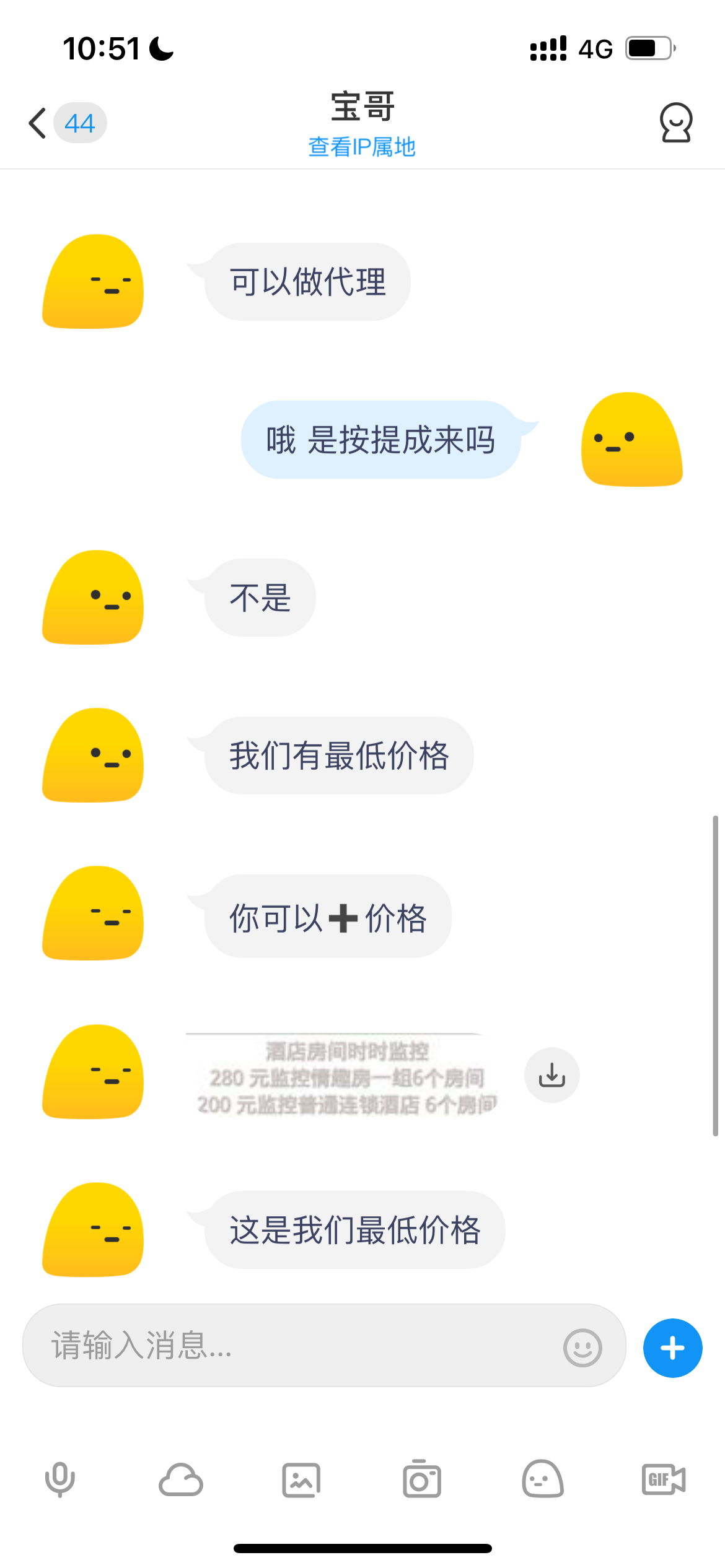This screenshot has width=725, height=1568.
Task: Open the GIF video option
Action: 664,1479
